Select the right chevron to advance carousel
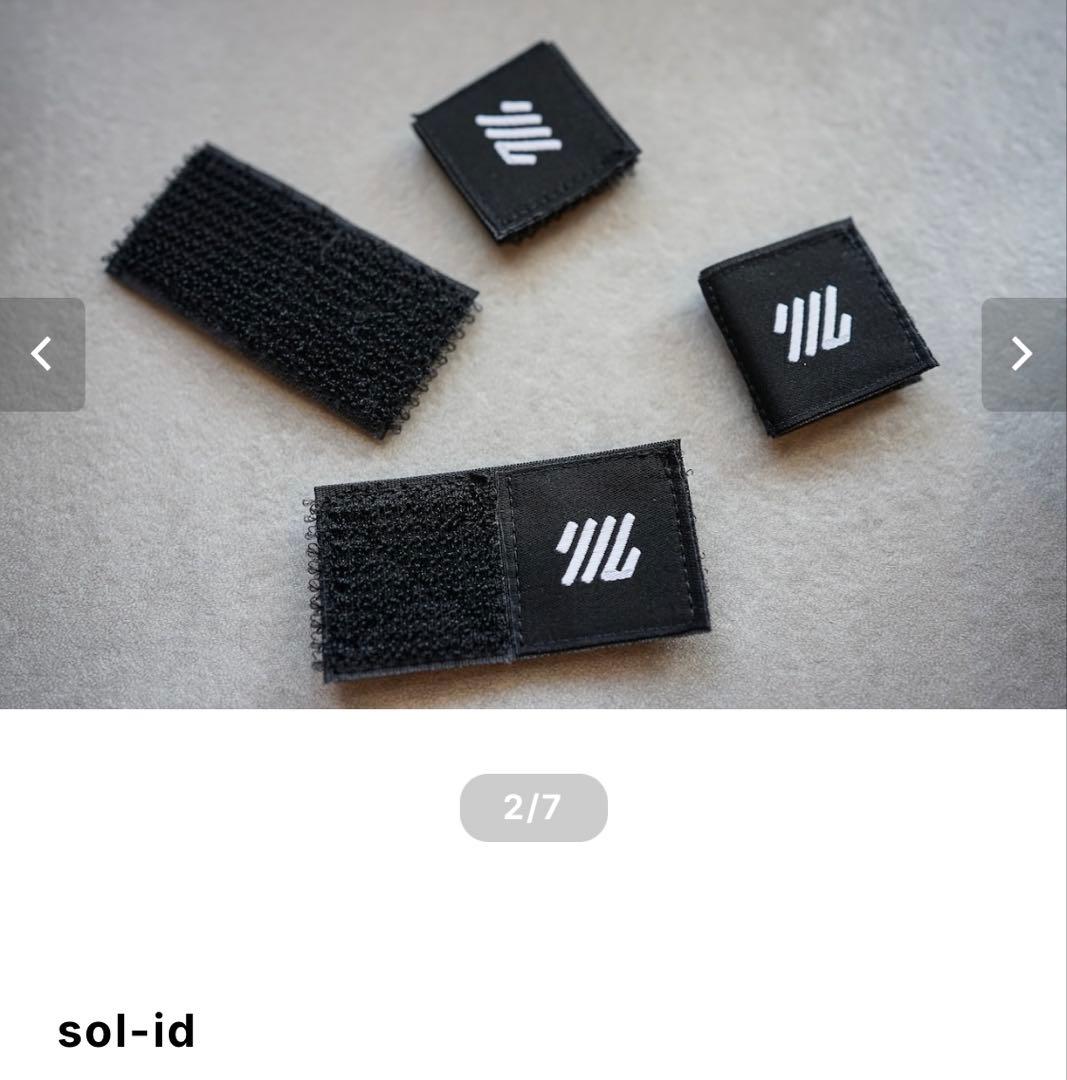 tap(1022, 354)
